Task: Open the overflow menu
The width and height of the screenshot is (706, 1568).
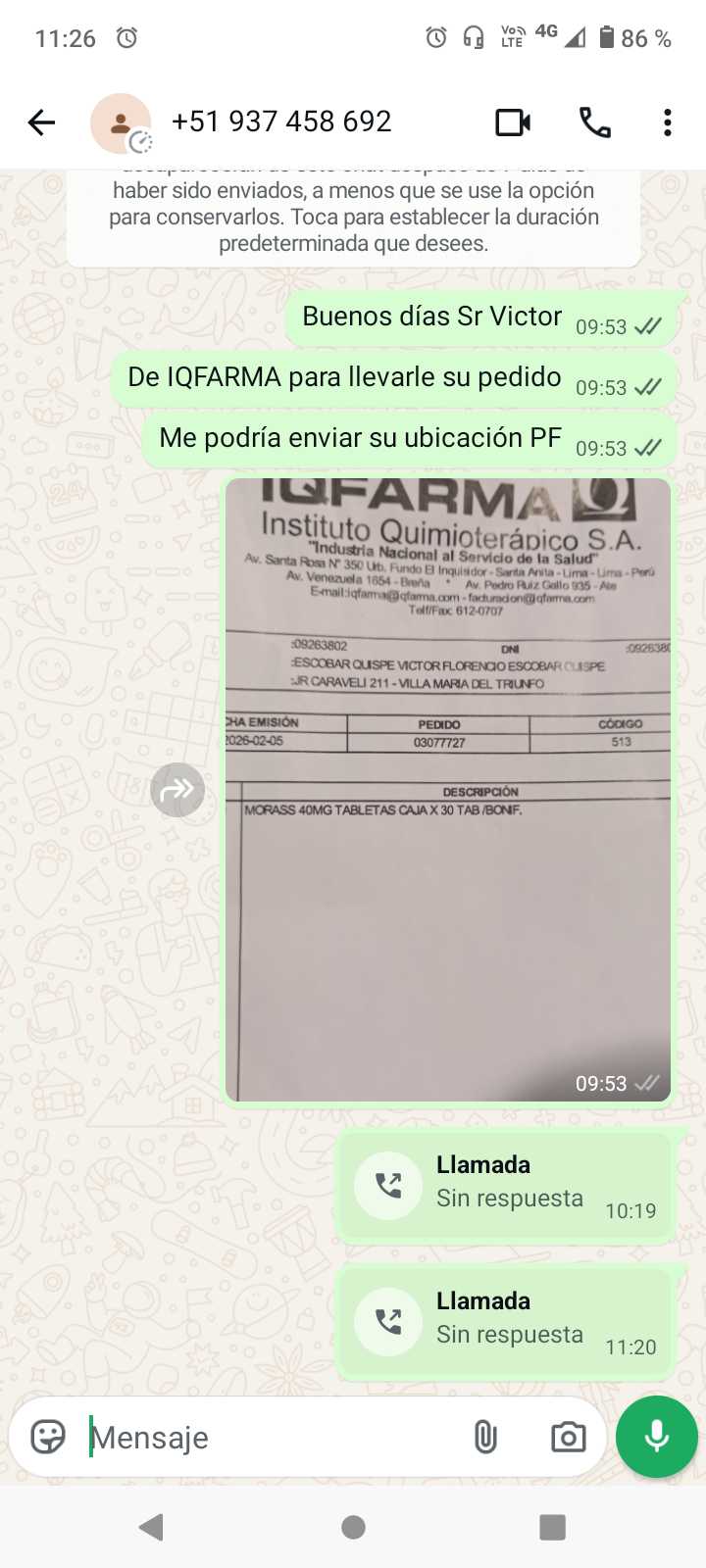Action: click(x=667, y=122)
